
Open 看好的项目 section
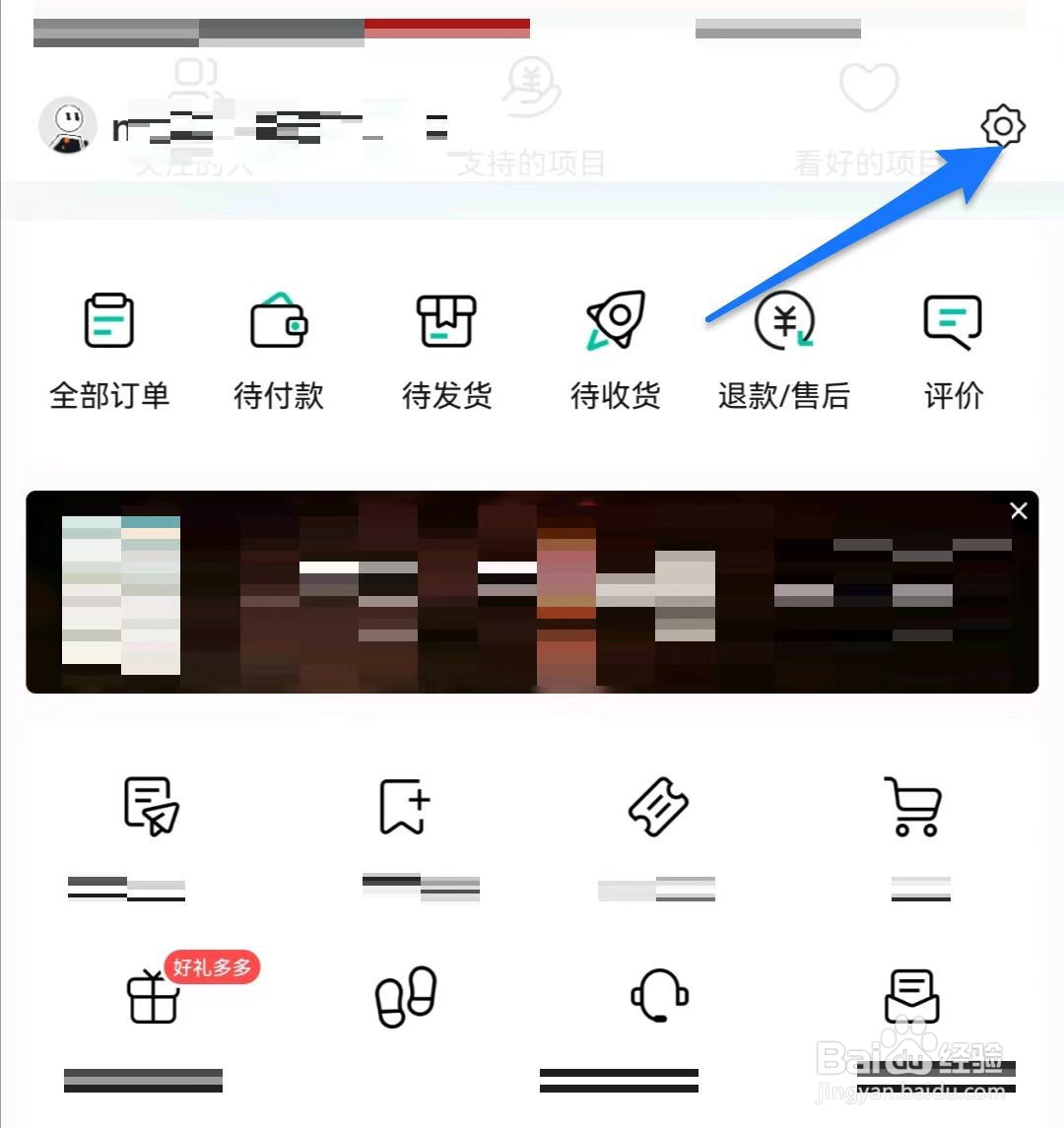coord(867,116)
